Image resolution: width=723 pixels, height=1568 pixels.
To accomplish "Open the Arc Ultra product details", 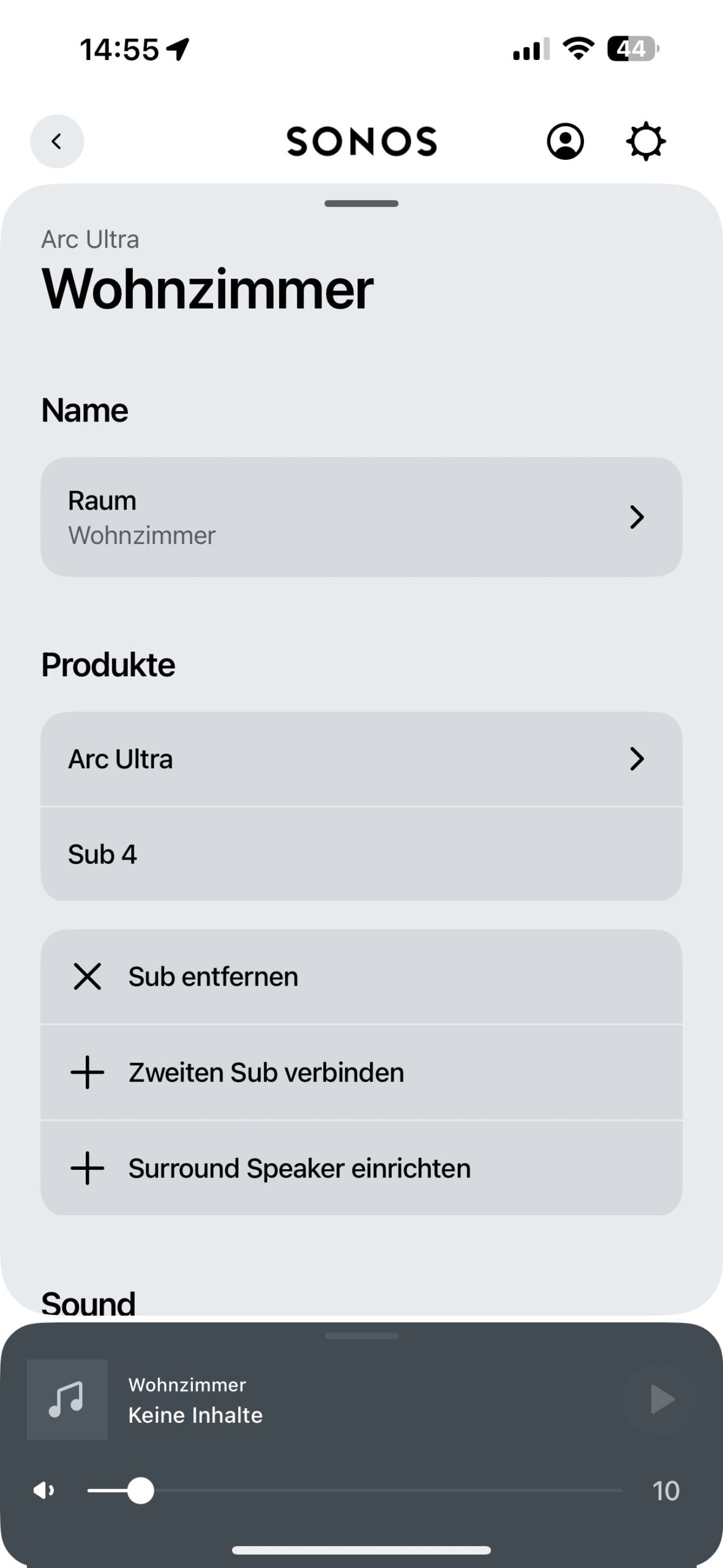I will pos(361,759).
